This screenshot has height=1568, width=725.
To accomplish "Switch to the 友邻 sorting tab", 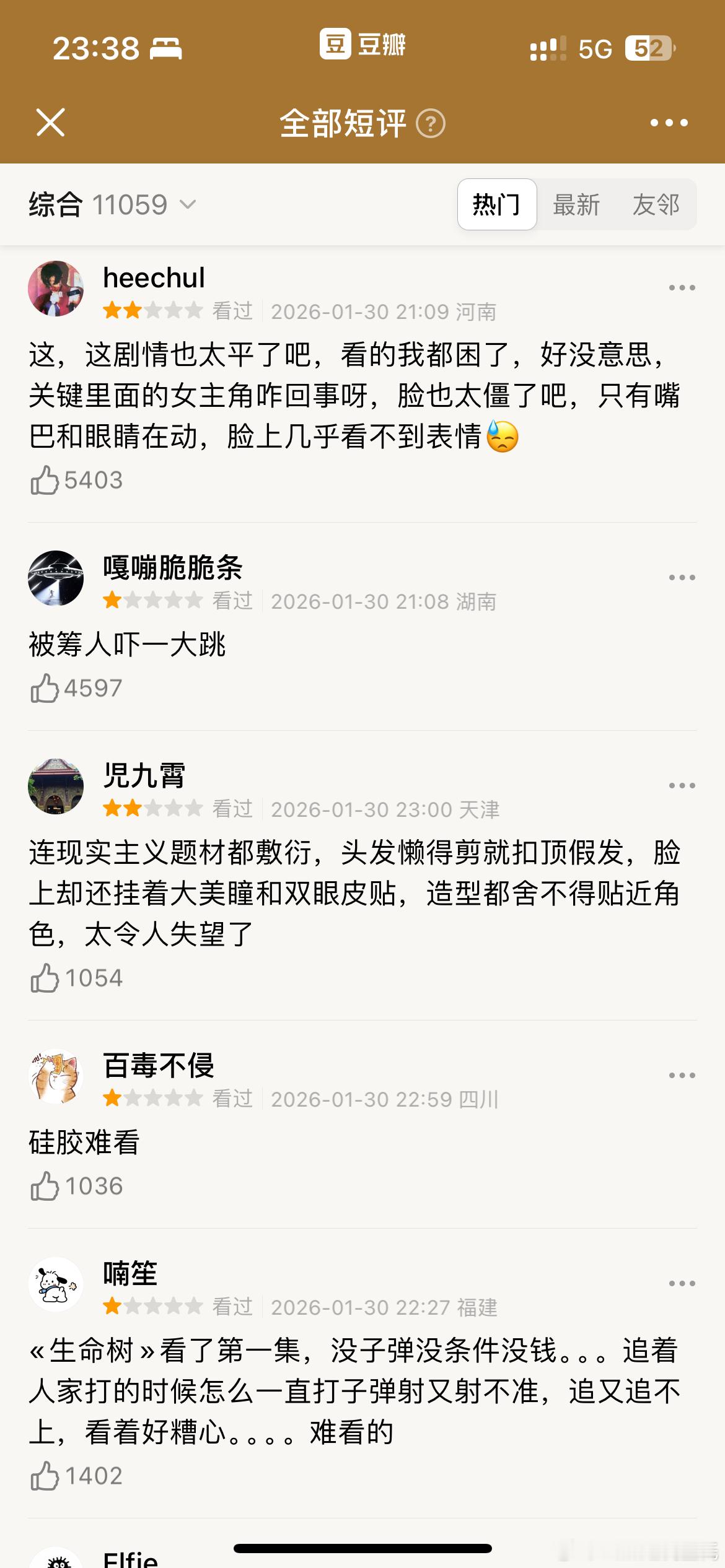I will tap(657, 204).
